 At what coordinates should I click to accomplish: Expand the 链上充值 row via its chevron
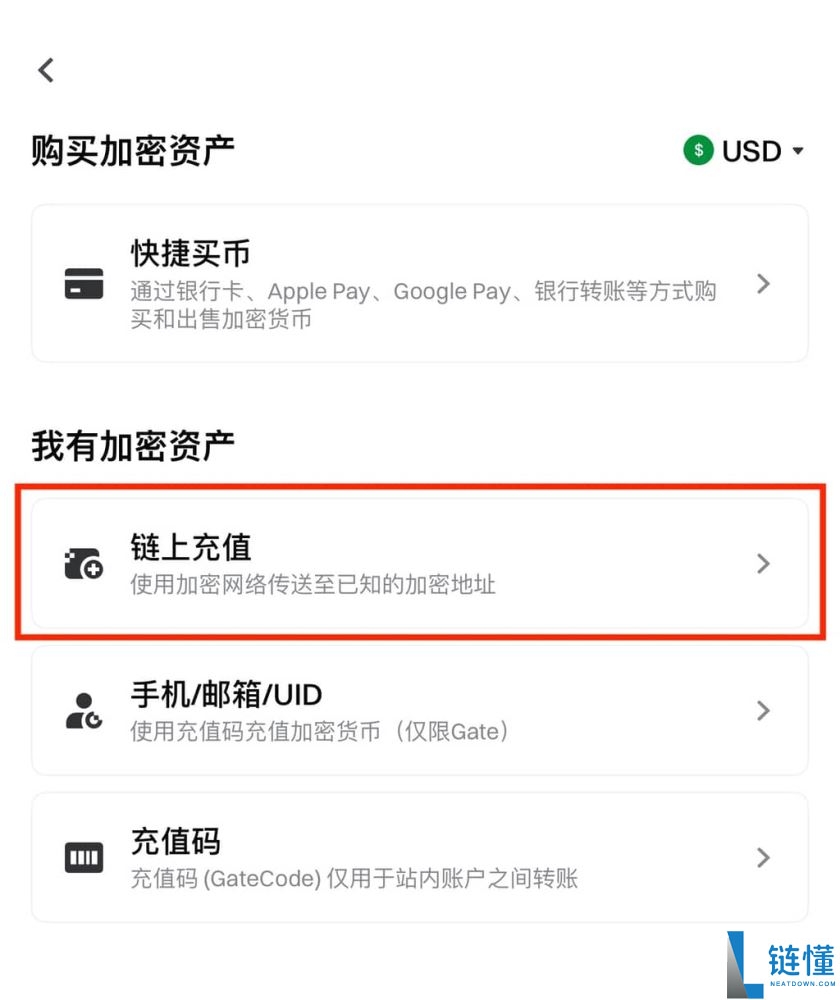pos(763,562)
